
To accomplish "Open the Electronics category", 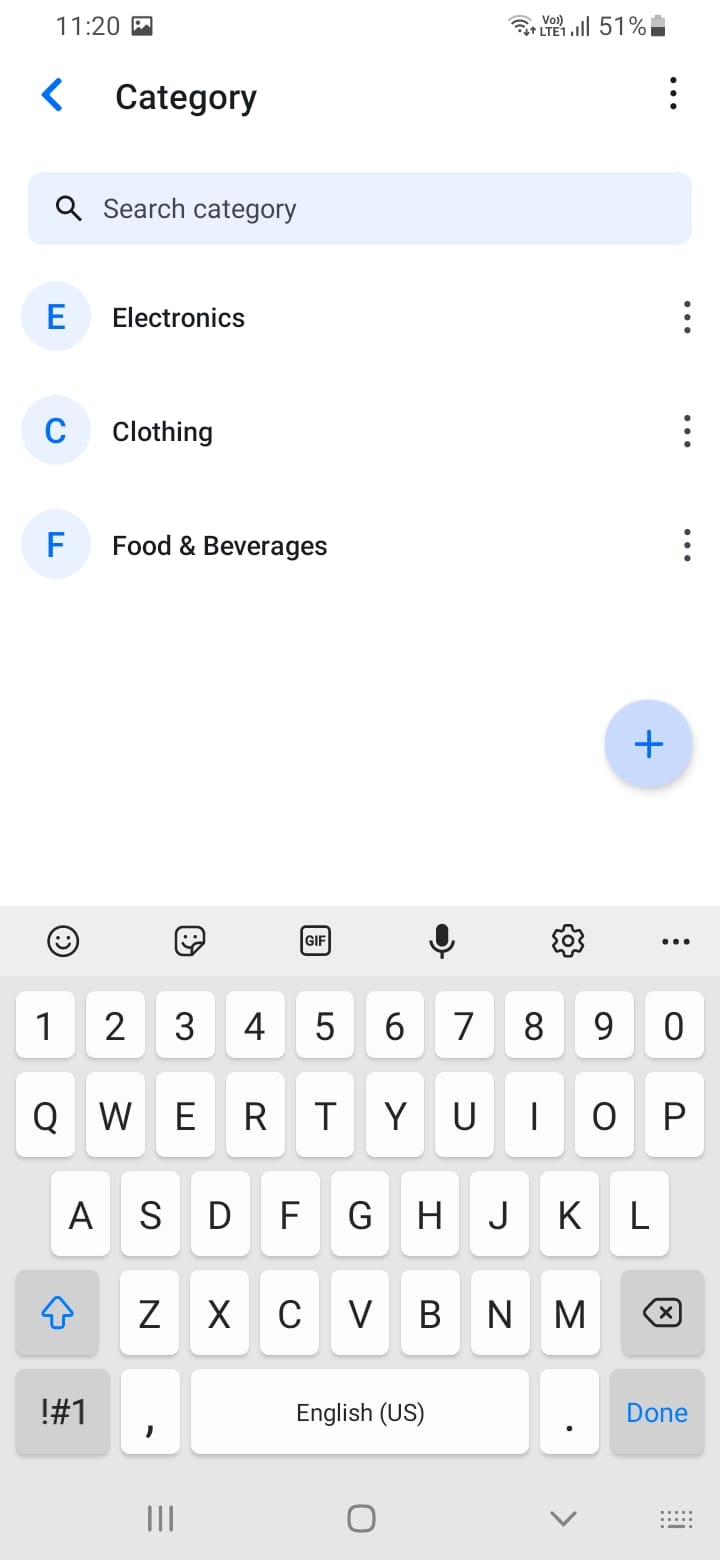I will (179, 318).
